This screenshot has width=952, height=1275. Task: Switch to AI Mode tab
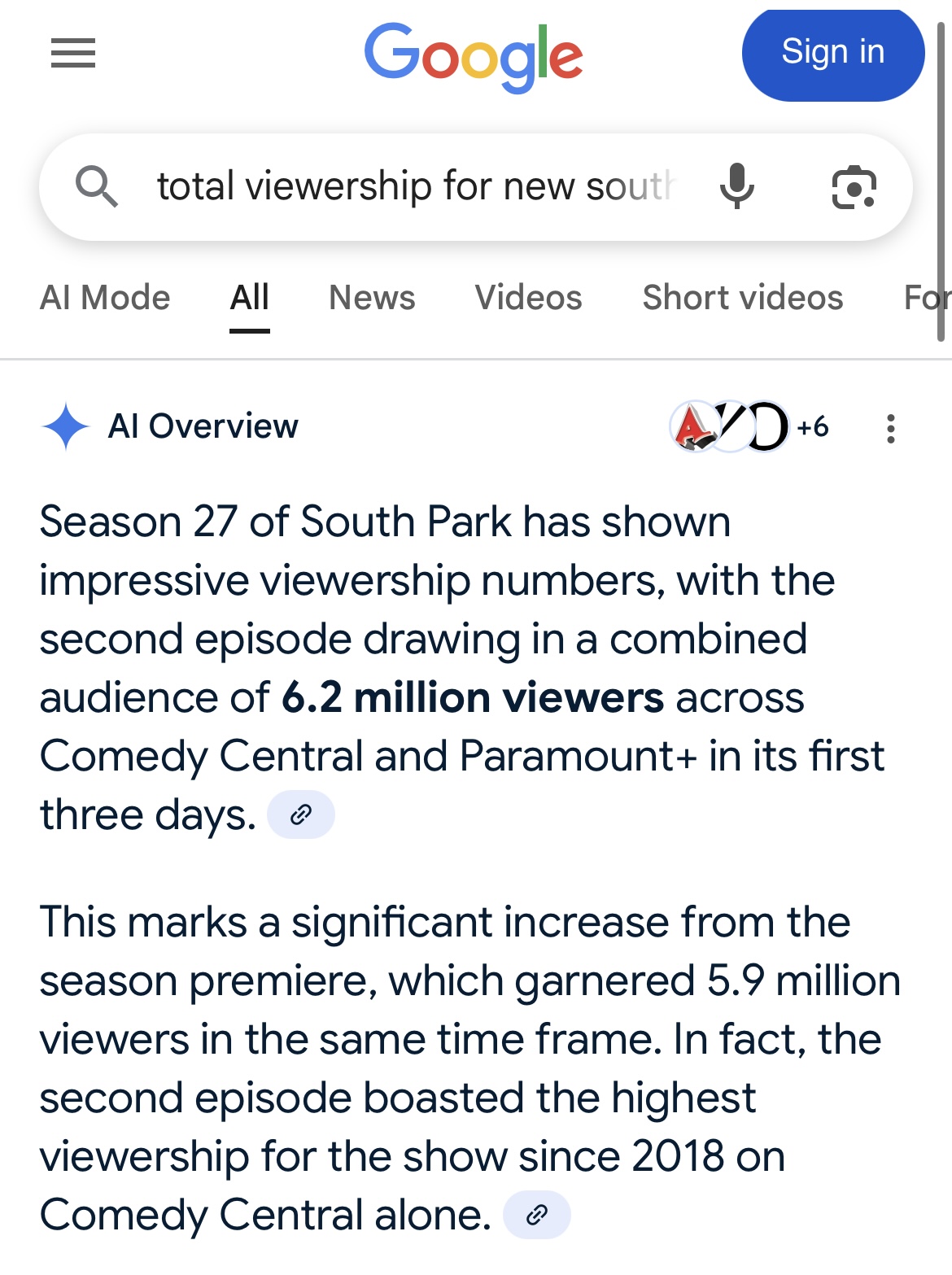pos(105,298)
